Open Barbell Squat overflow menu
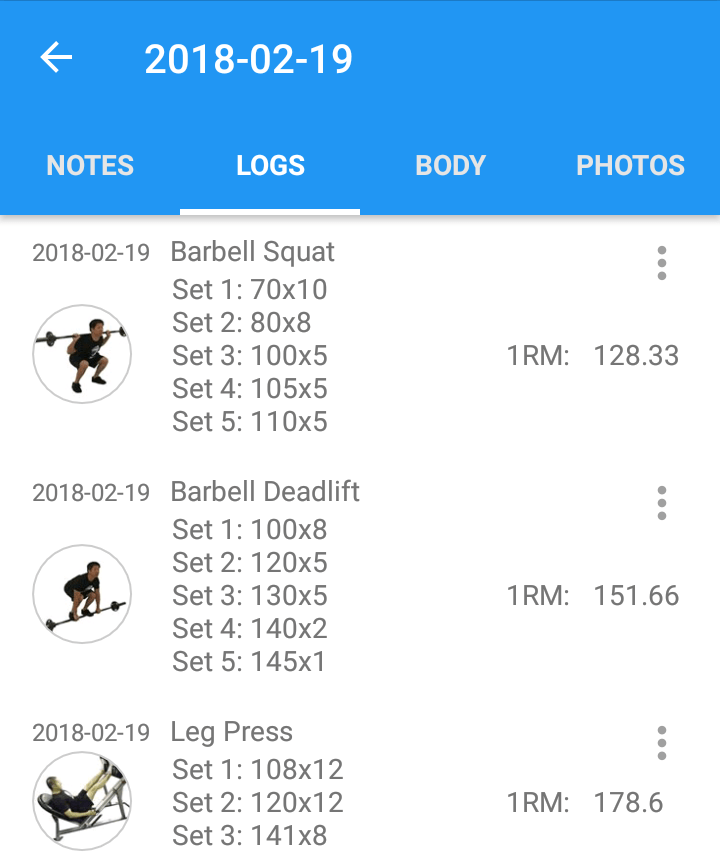Screen dimensions: 720x853 (x=661, y=263)
